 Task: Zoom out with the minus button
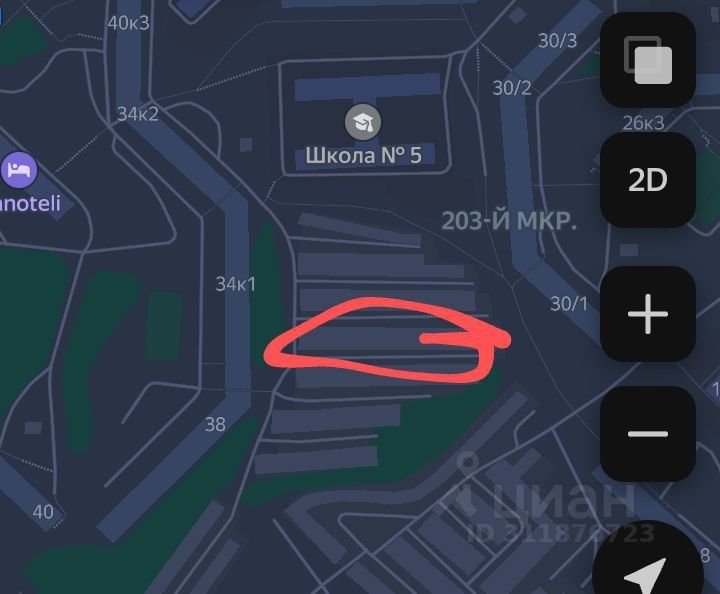pos(647,434)
